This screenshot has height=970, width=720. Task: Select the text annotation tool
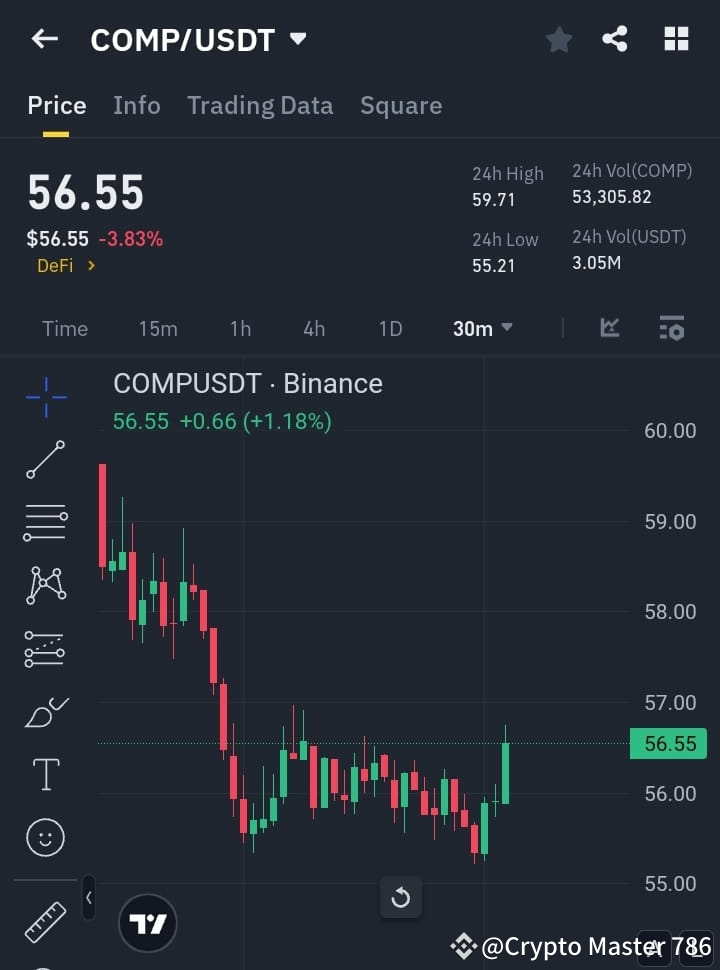click(x=45, y=773)
